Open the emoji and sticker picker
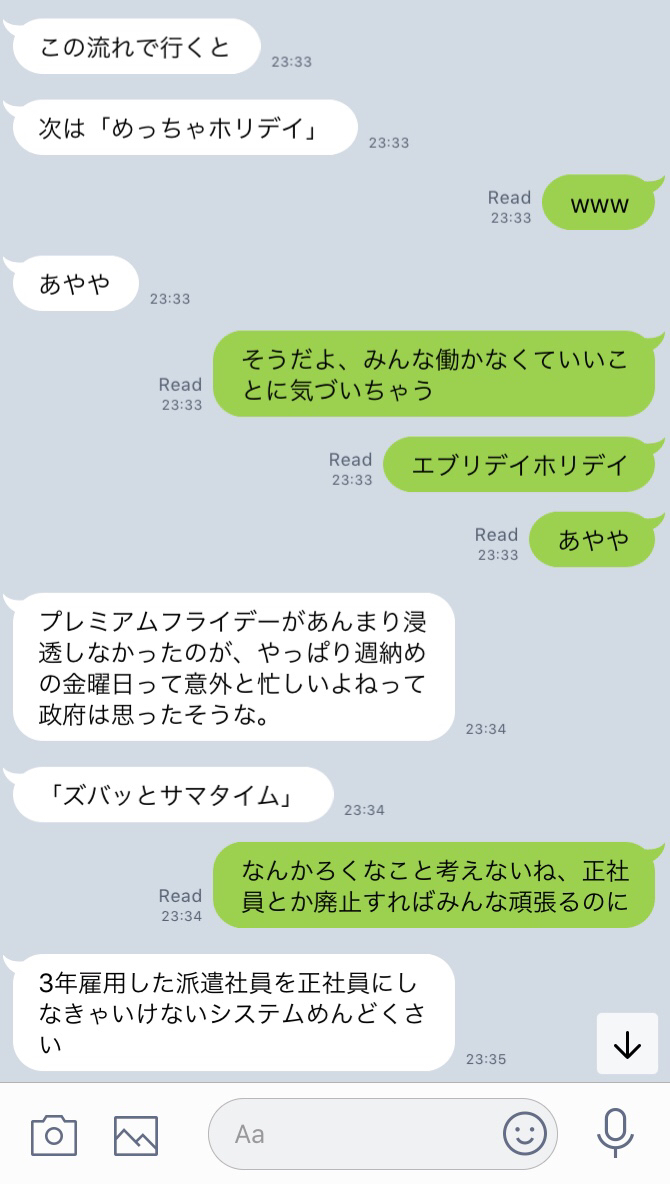670x1184 pixels. click(524, 1134)
